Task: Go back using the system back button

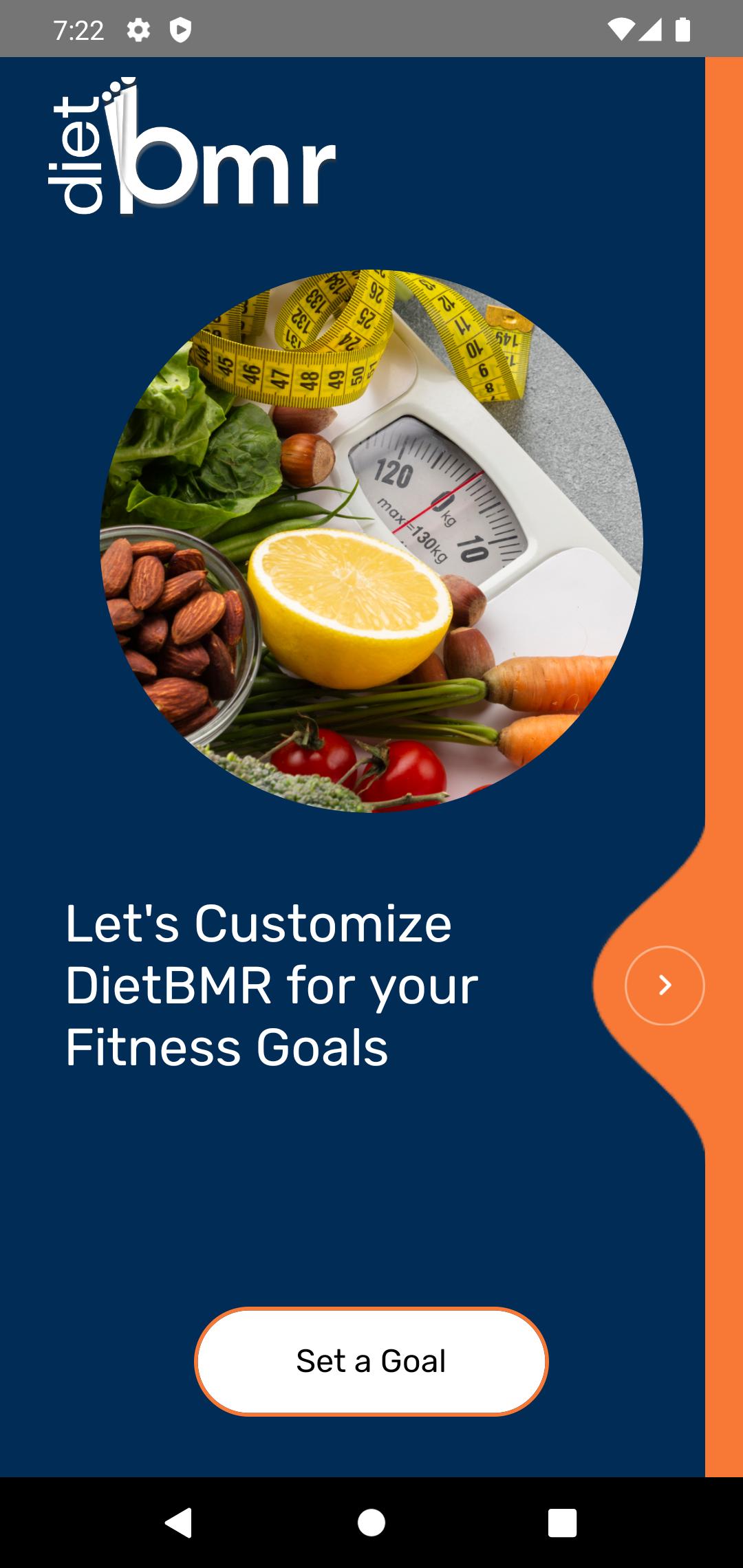Action: [179, 1523]
